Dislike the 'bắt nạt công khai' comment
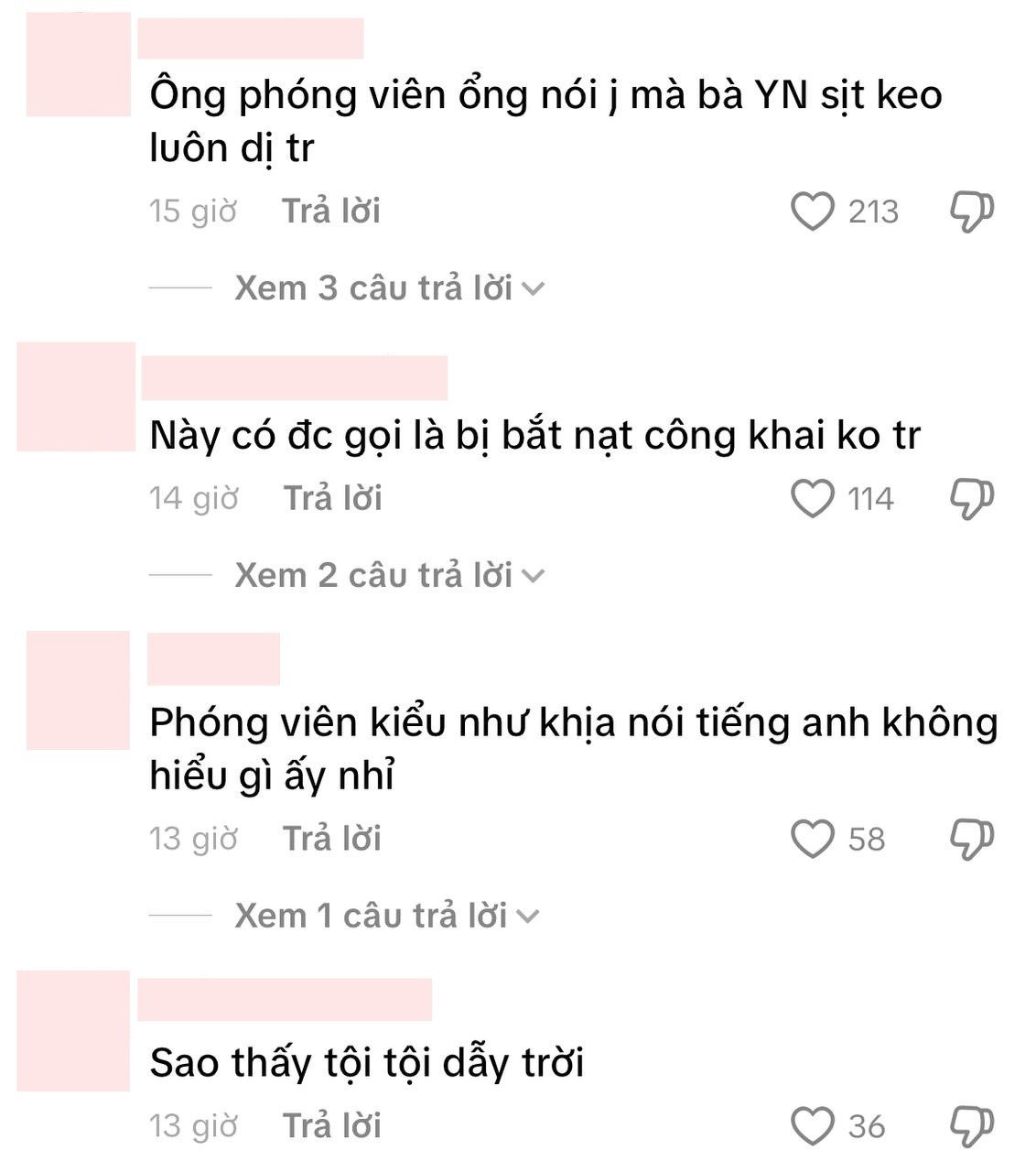This screenshot has height=1172, width=1036. 971,499
